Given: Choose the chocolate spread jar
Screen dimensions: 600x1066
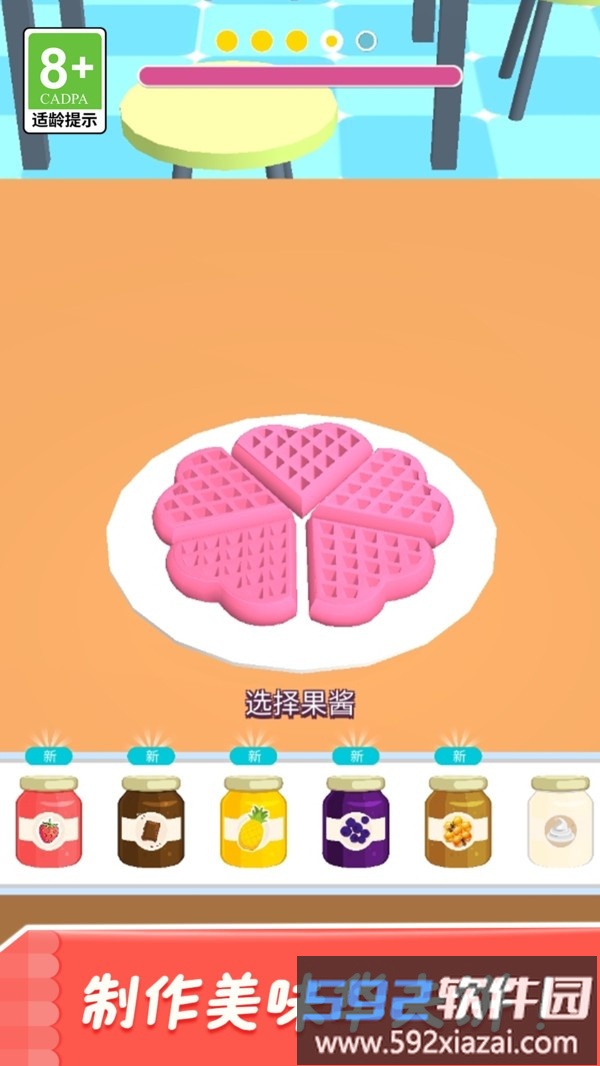Looking at the screenshot, I should tap(150, 822).
